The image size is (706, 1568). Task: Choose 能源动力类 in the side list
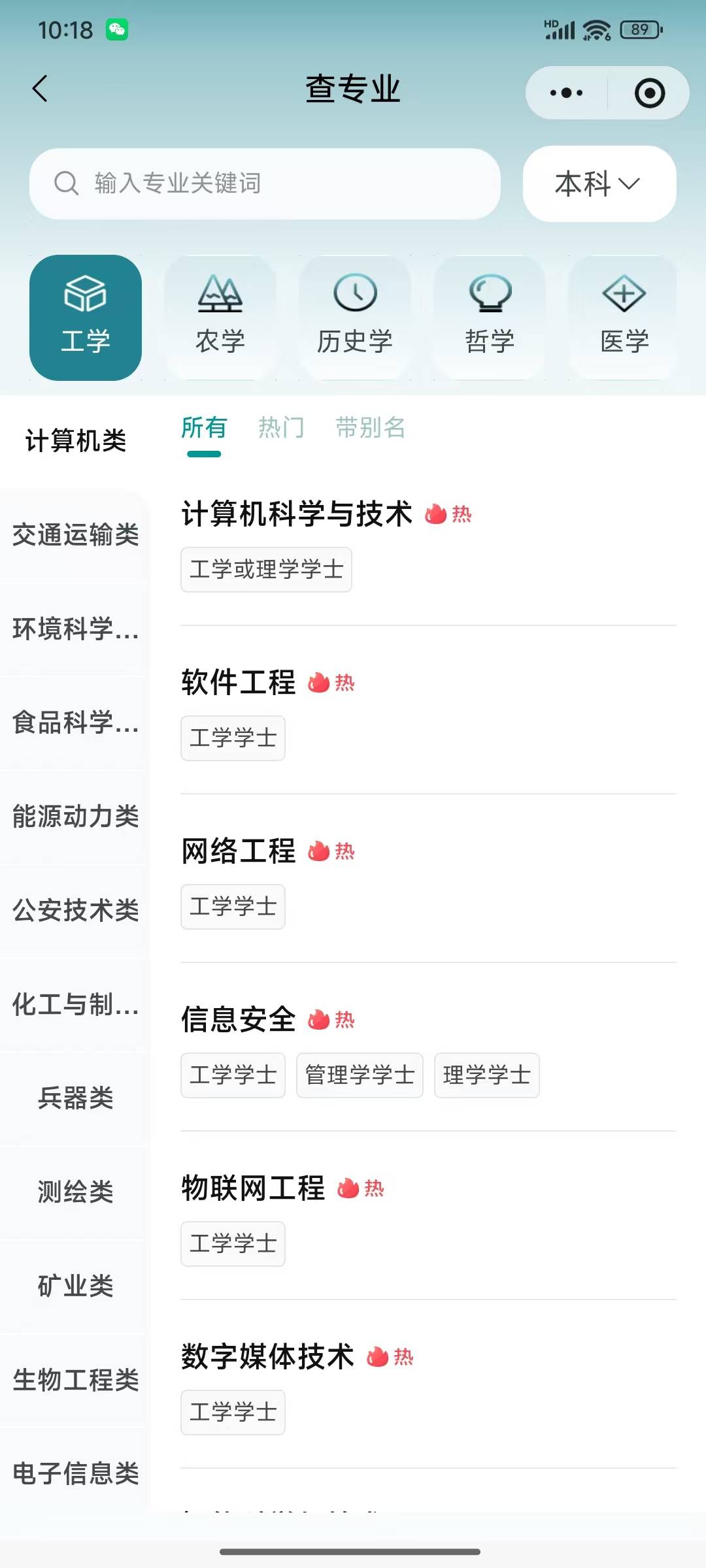[x=76, y=817]
